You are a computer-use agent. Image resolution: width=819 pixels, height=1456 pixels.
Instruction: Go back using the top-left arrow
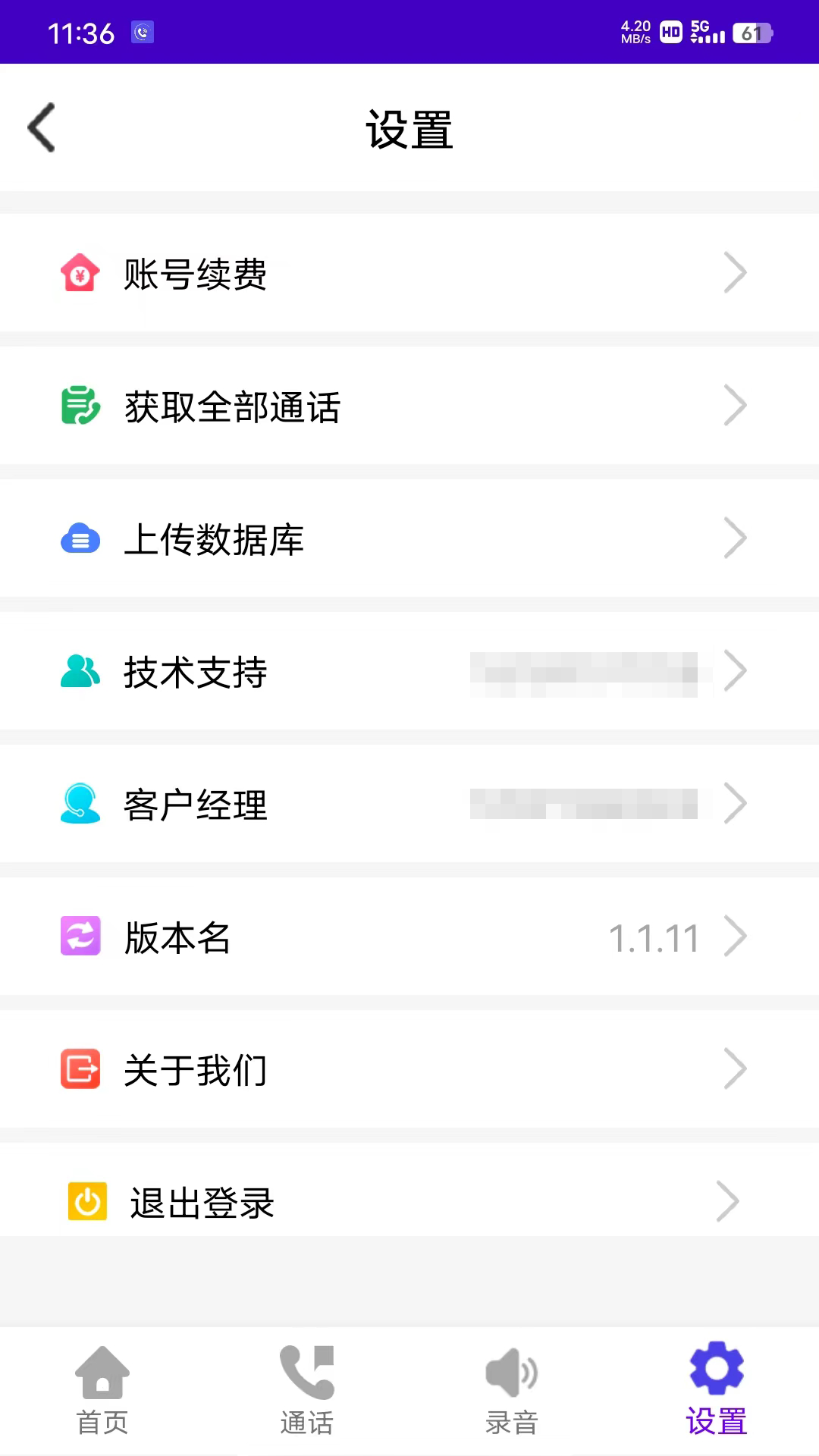(42, 127)
